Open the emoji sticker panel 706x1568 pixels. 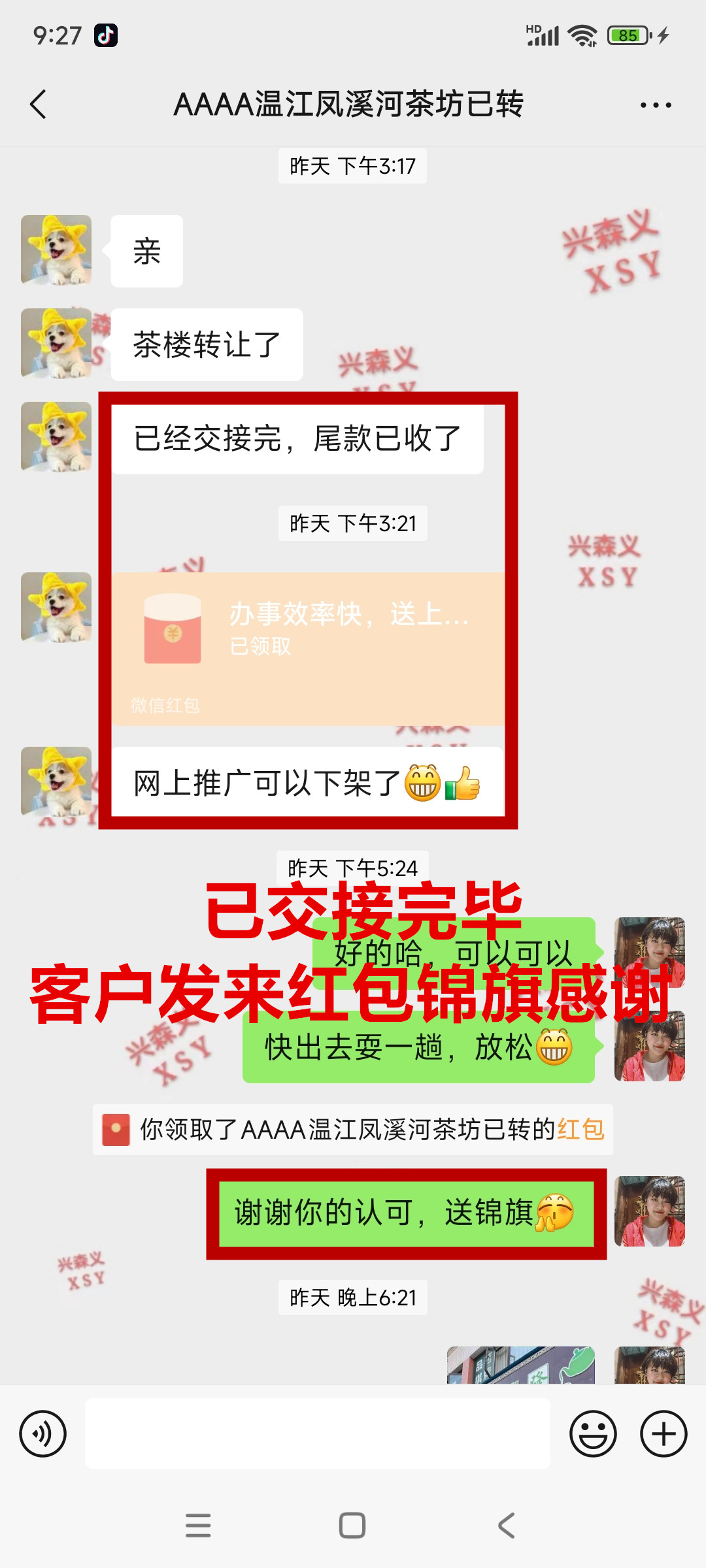point(593,1434)
